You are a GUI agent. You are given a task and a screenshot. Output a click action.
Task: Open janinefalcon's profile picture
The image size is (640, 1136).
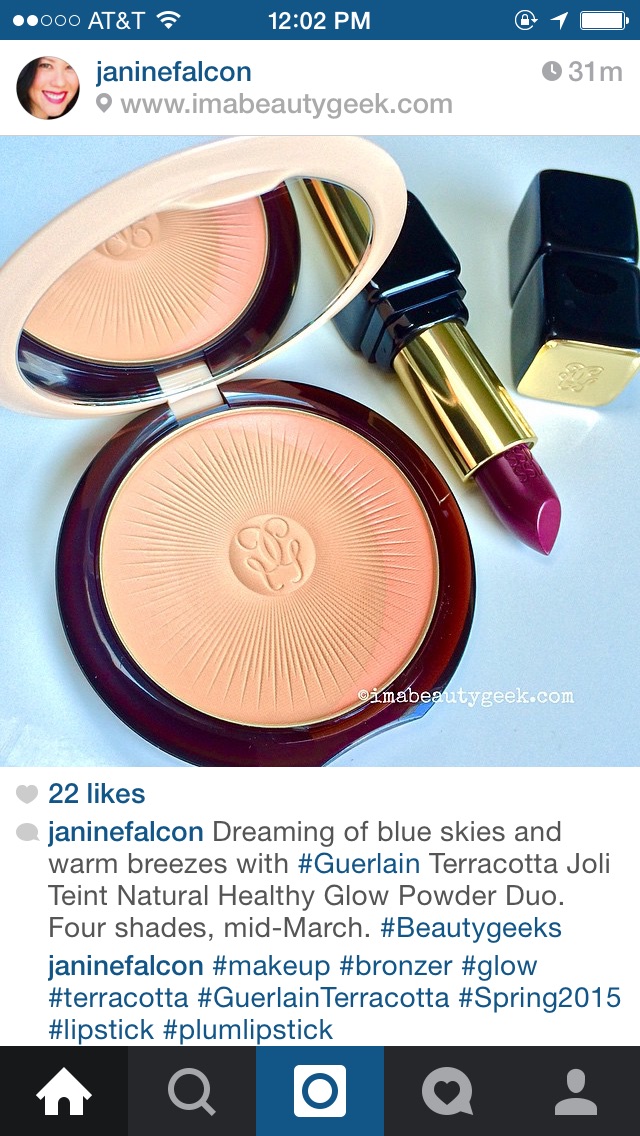point(48,88)
